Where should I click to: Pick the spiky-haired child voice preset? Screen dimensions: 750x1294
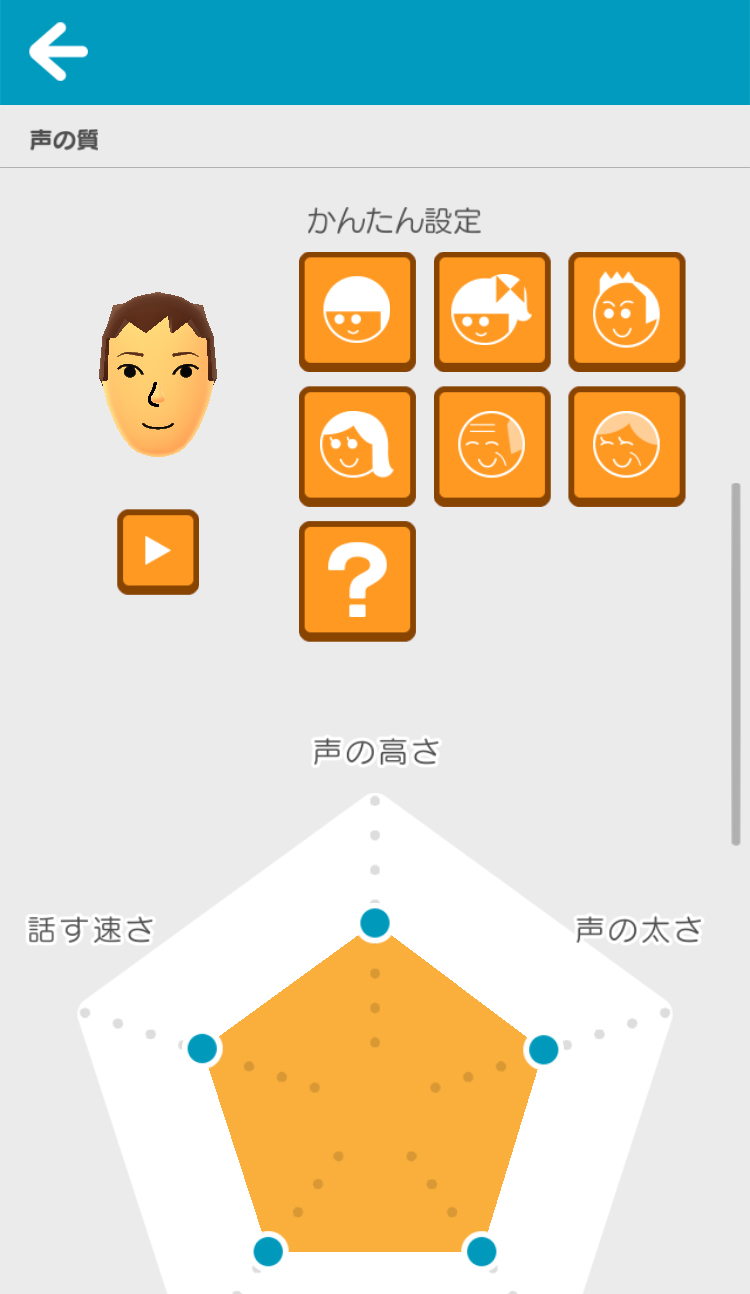click(626, 311)
